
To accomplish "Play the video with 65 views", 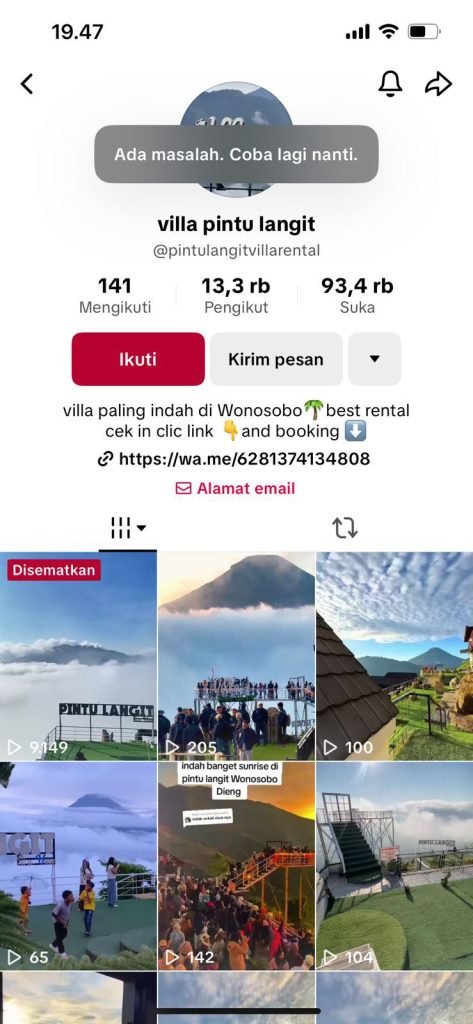I will 78,866.
